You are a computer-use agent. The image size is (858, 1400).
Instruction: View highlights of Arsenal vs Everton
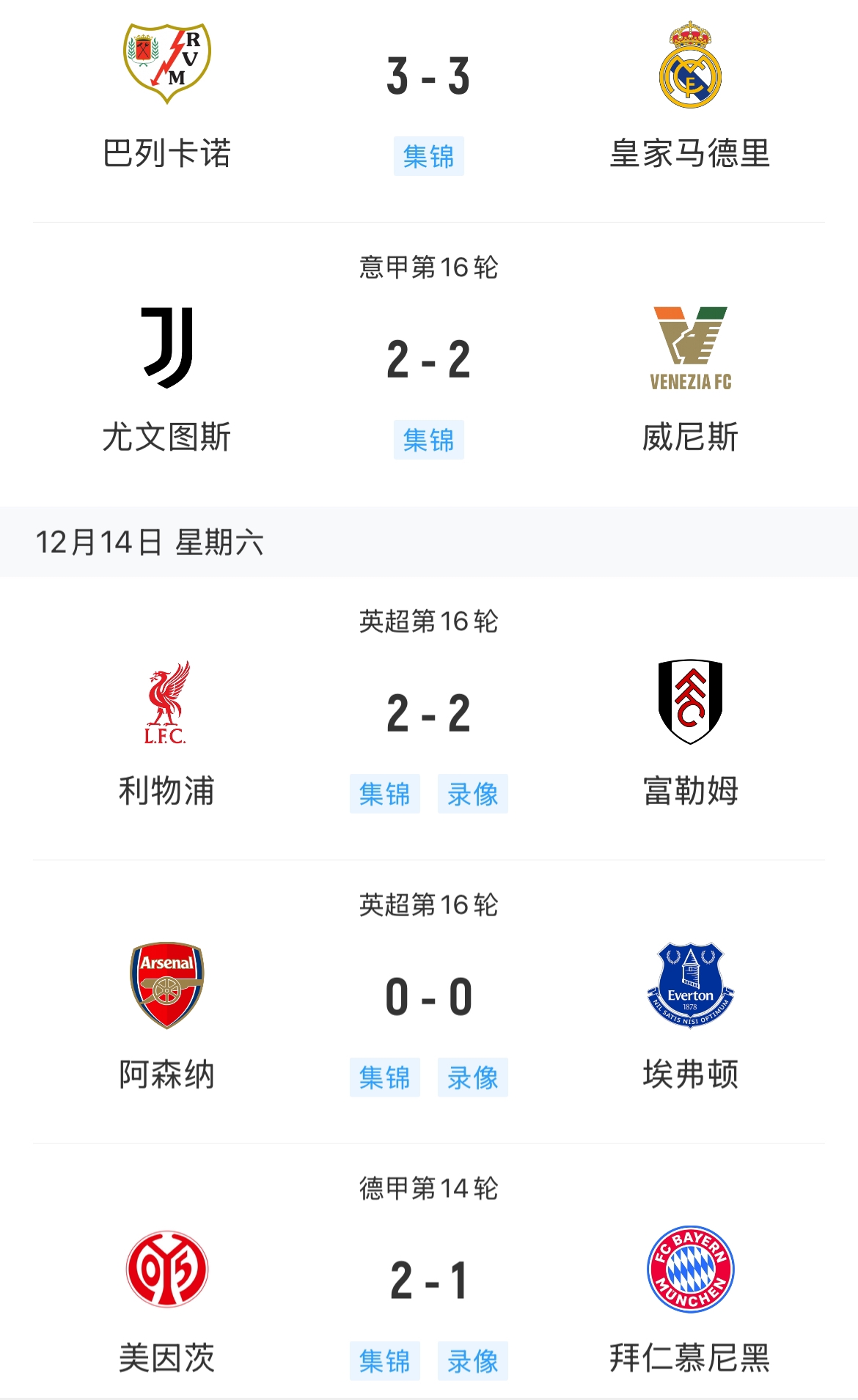pos(384,1077)
